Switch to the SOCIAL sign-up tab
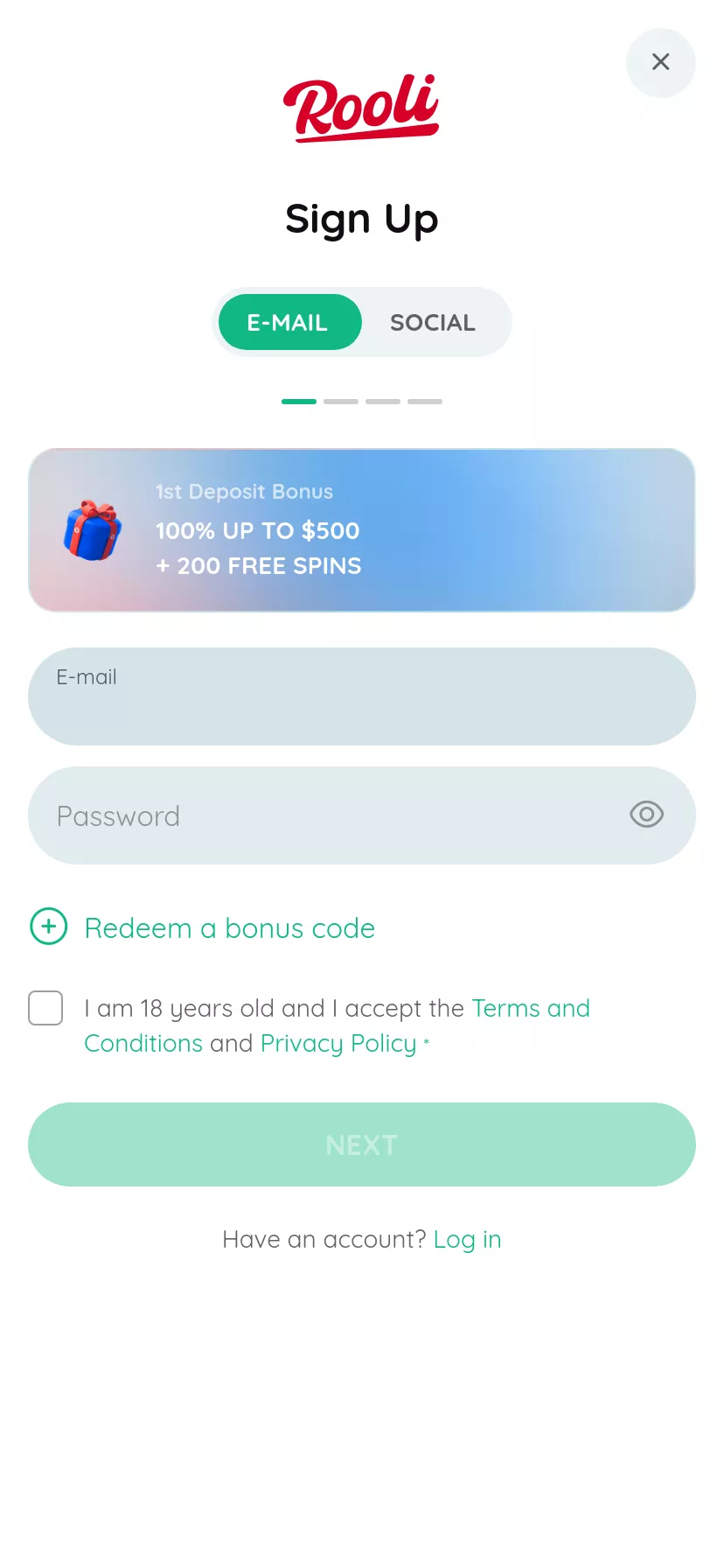 (433, 322)
